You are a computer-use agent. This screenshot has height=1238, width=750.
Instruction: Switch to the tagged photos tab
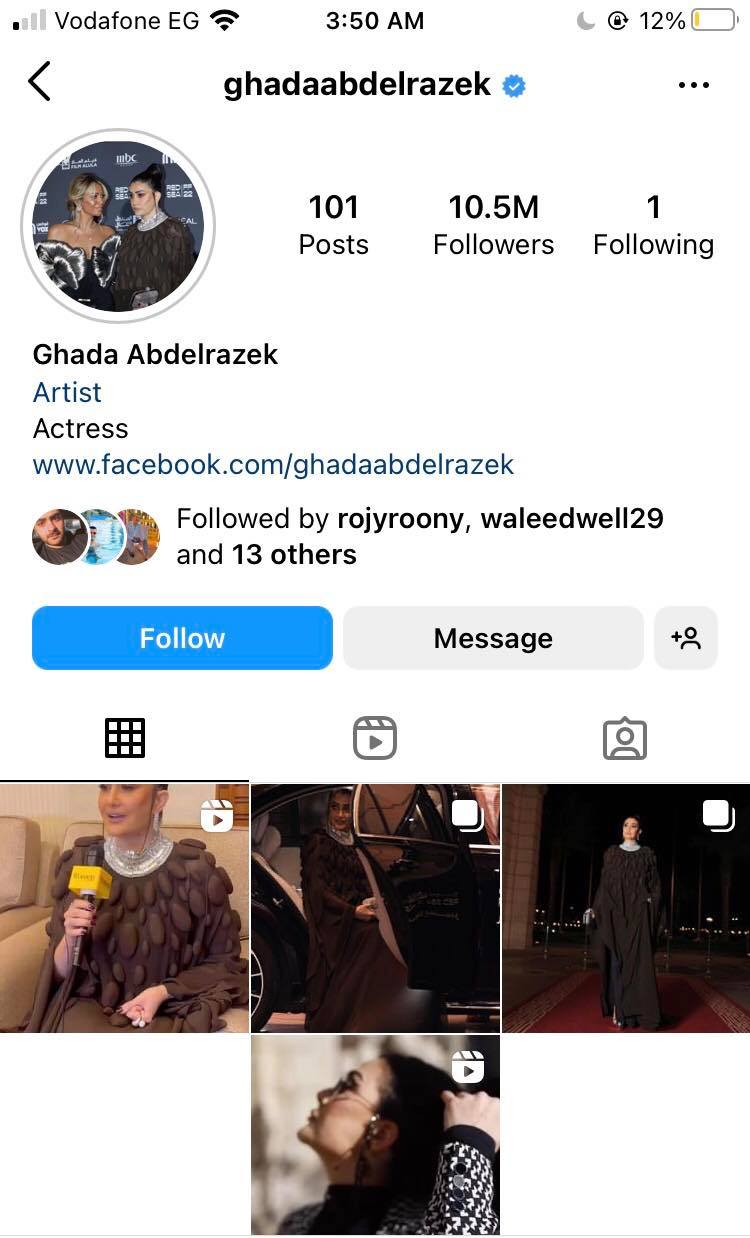tap(625, 739)
